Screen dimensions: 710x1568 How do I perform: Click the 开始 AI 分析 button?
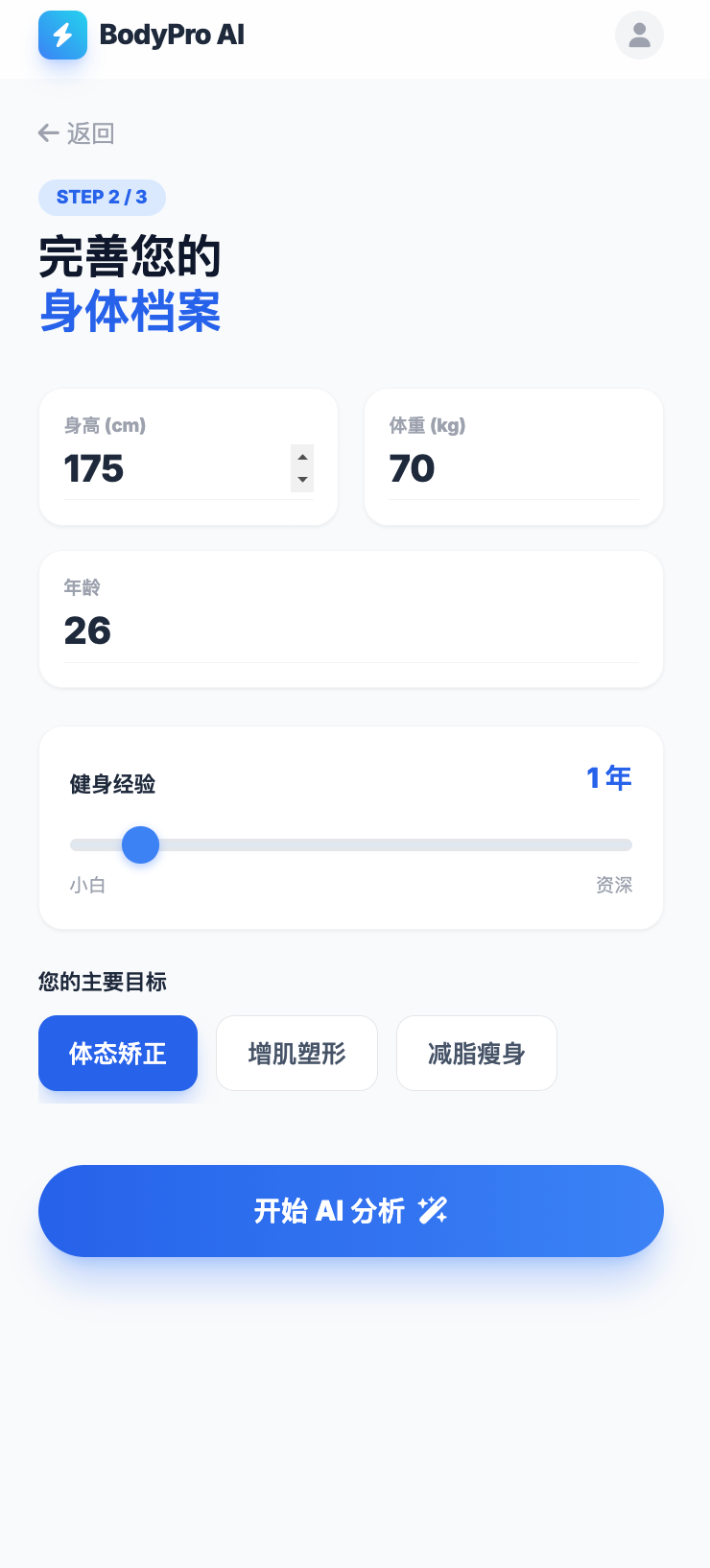click(350, 1210)
